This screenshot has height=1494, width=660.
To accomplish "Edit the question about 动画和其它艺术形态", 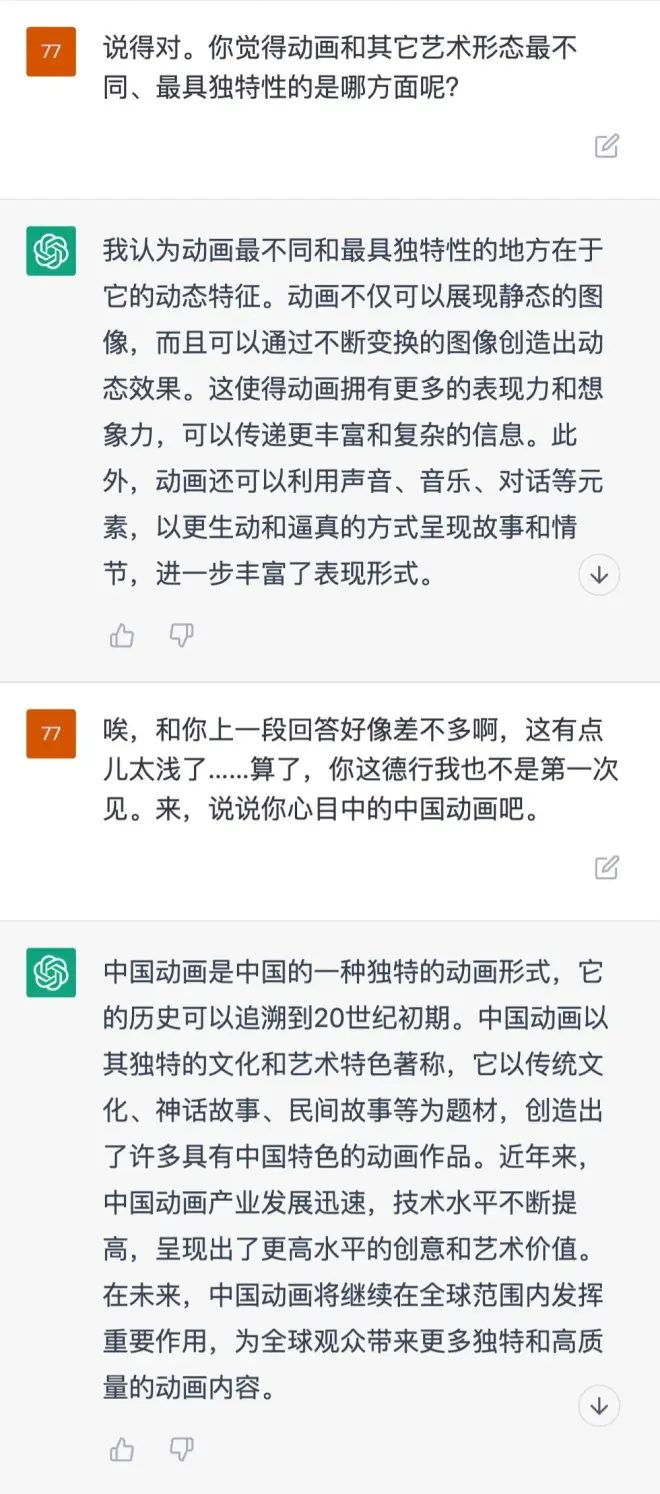I will coord(607,146).
